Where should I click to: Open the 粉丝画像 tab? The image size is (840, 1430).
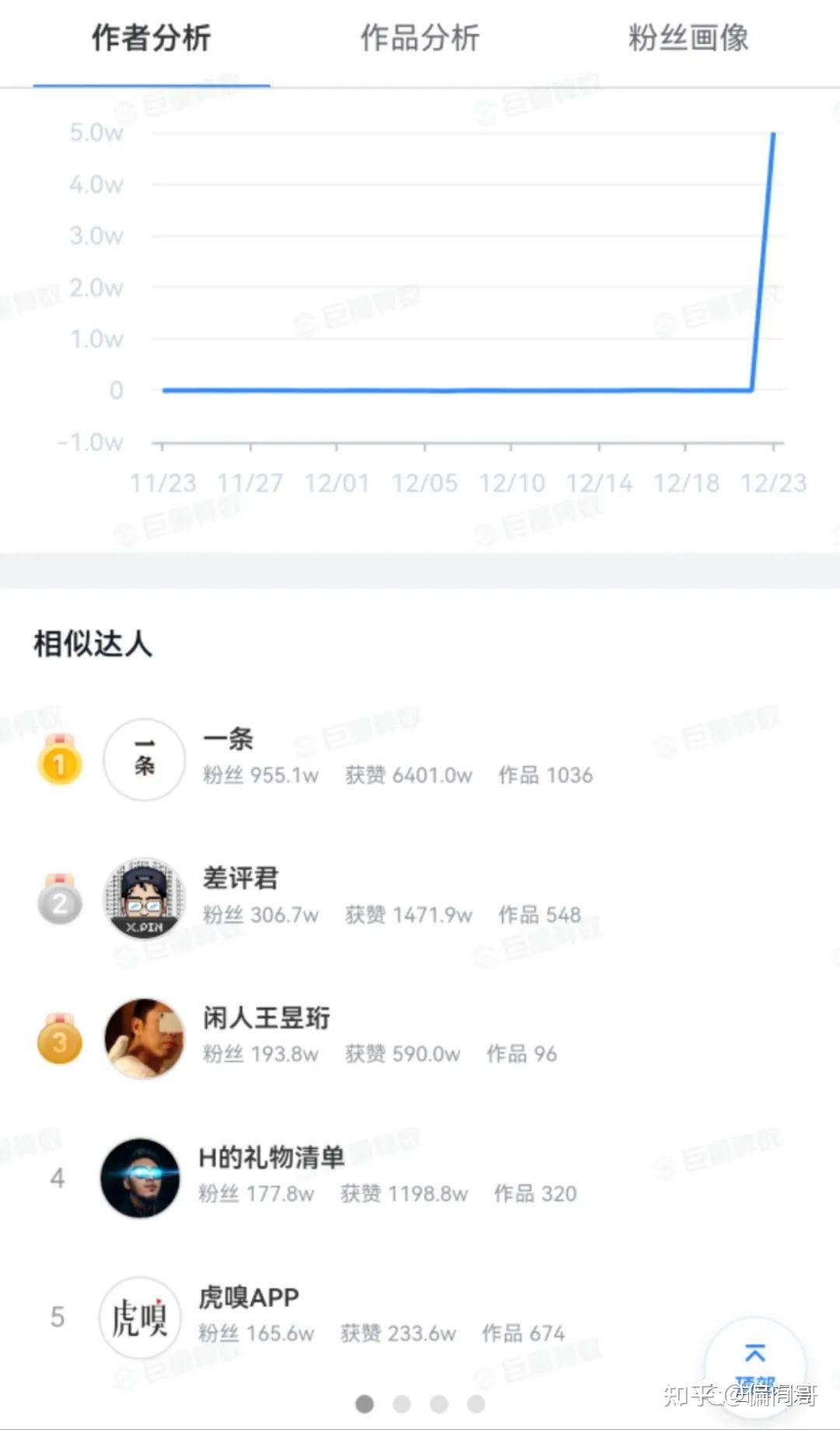pyautogui.click(x=688, y=39)
